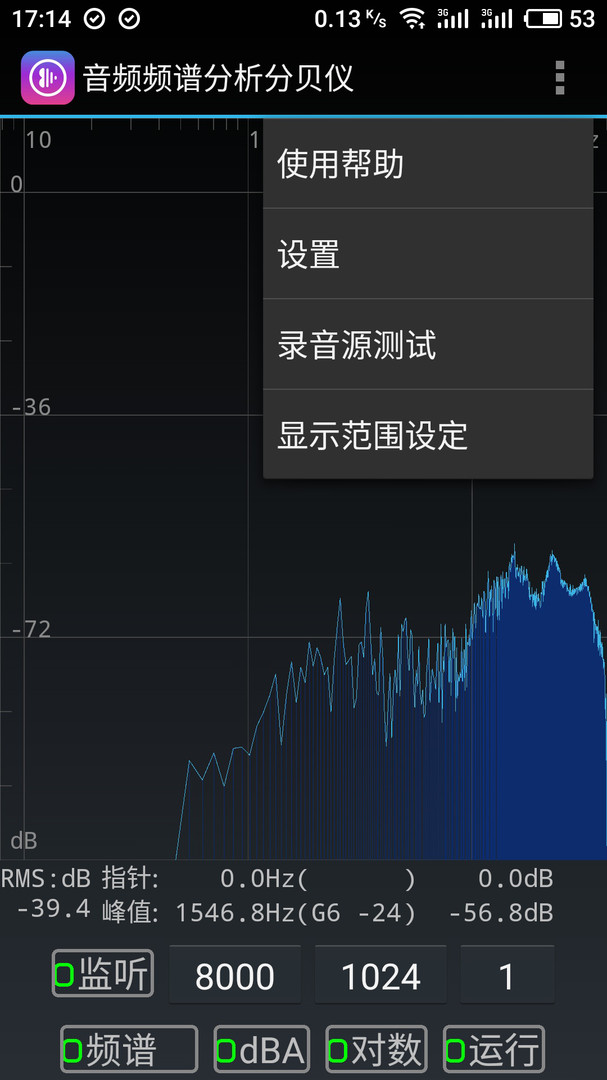The image size is (607, 1080).
Task: Toggle the 运行 run button
Action: 494,1050
